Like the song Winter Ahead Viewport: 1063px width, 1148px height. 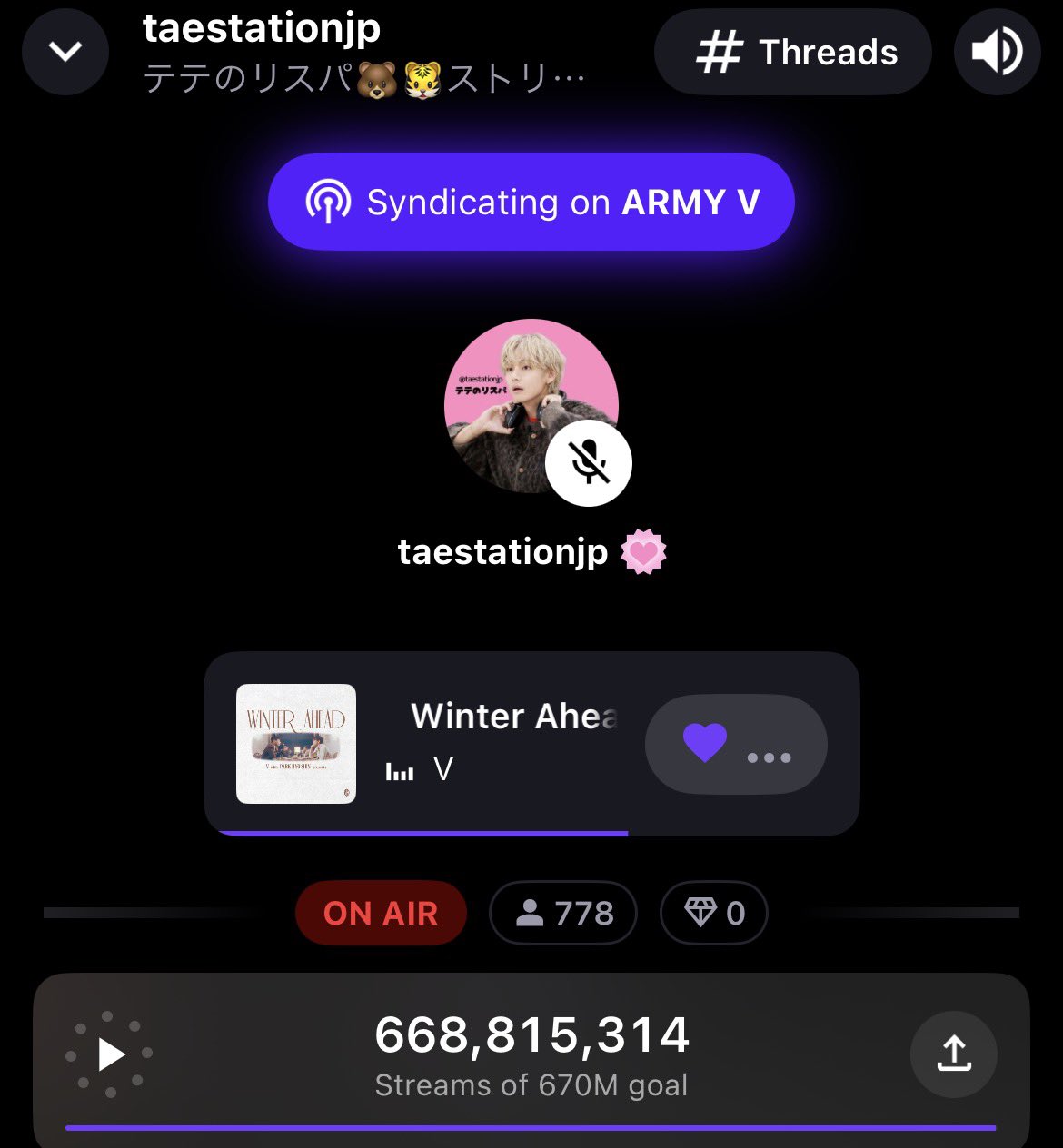tap(705, 743)
